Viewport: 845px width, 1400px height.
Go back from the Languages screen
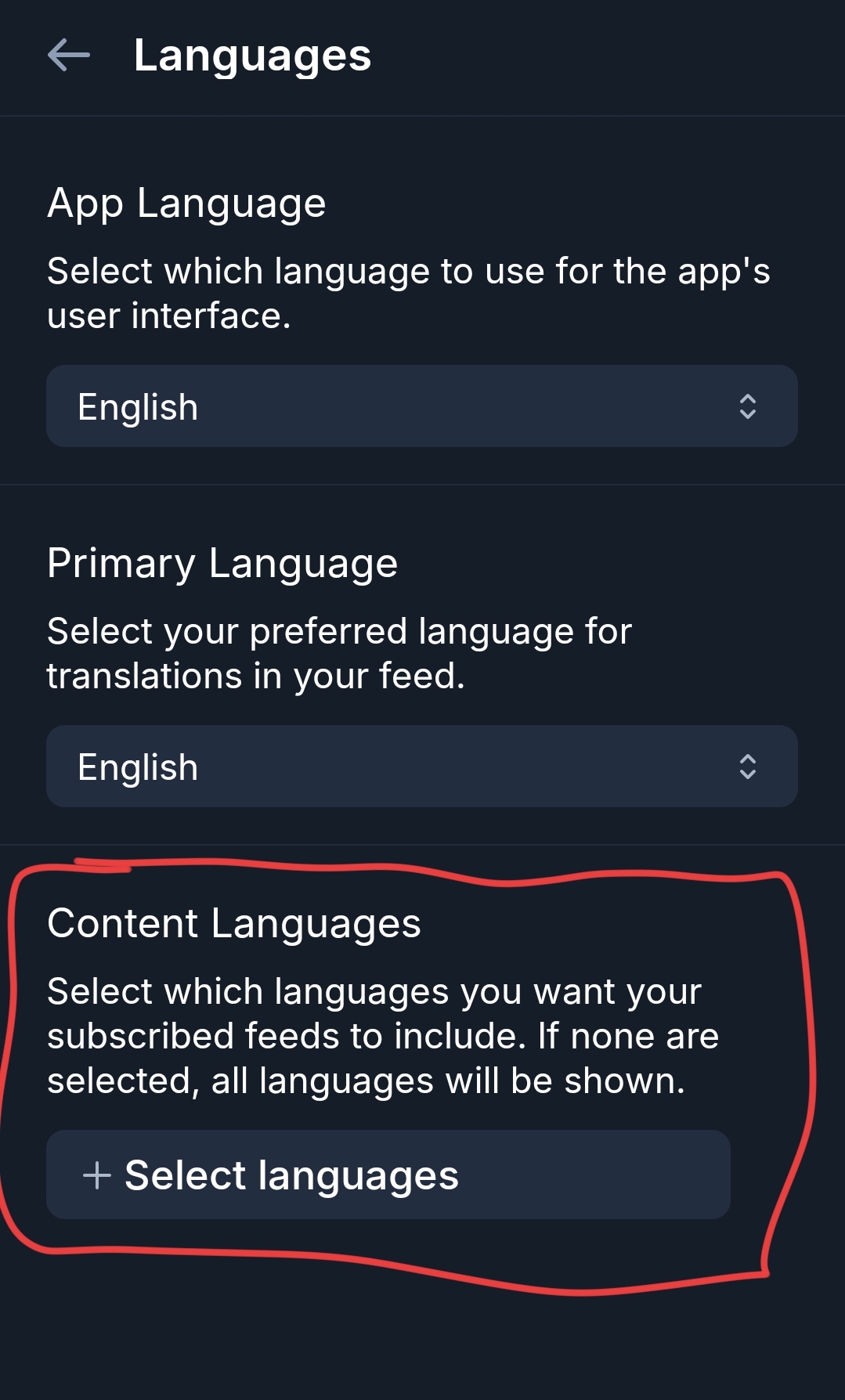pyautogui.click(x=69, y=56)
